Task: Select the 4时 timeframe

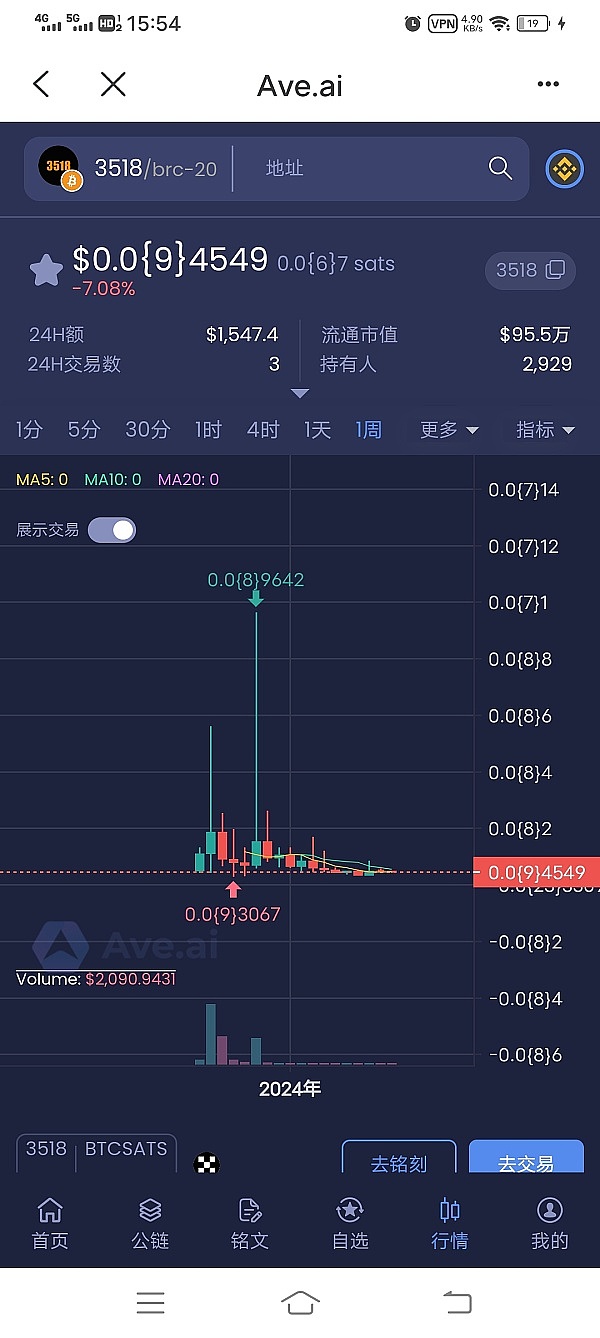Action: [263, 430]
